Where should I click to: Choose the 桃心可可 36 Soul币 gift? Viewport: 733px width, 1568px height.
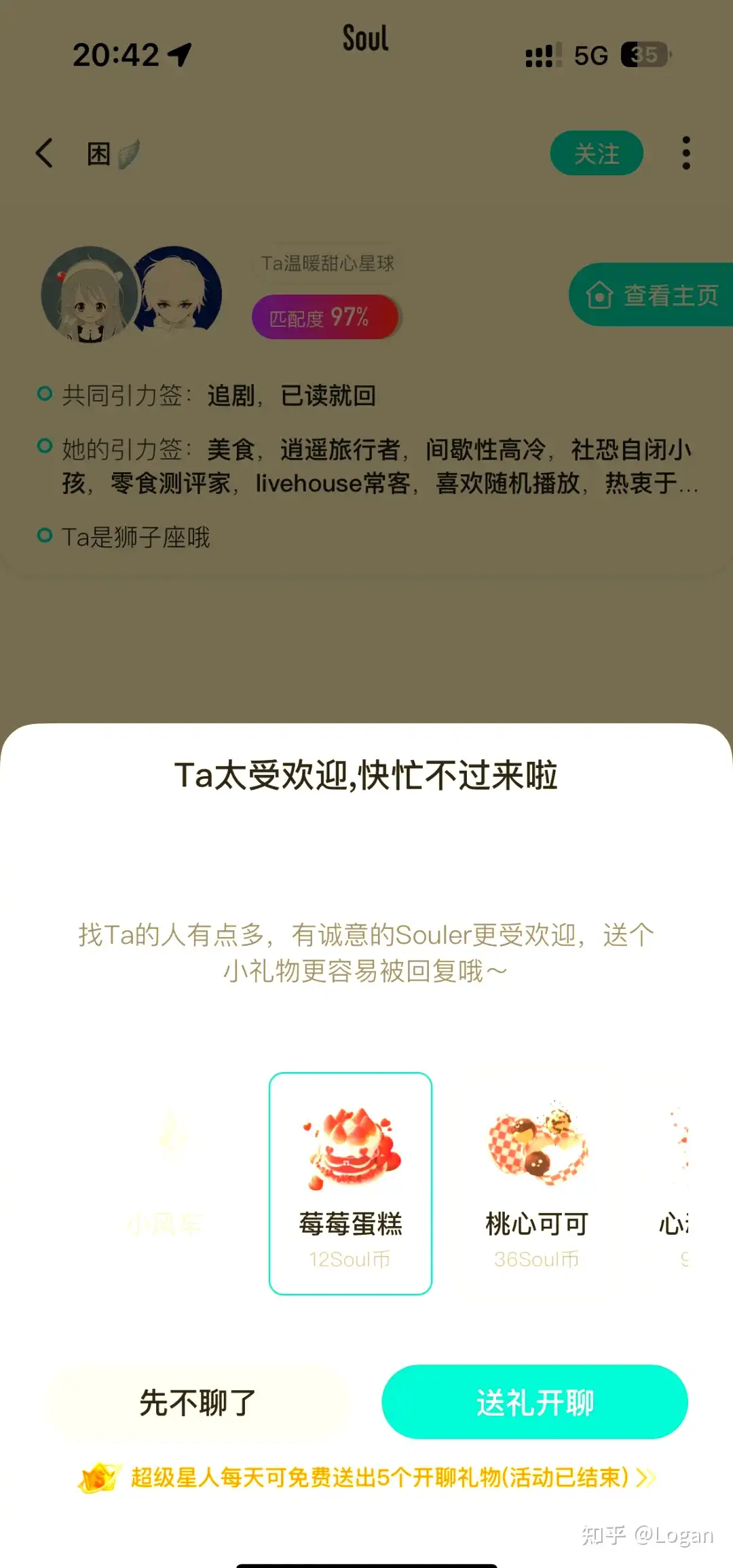pyautogui.click(x=536, y=1183)
